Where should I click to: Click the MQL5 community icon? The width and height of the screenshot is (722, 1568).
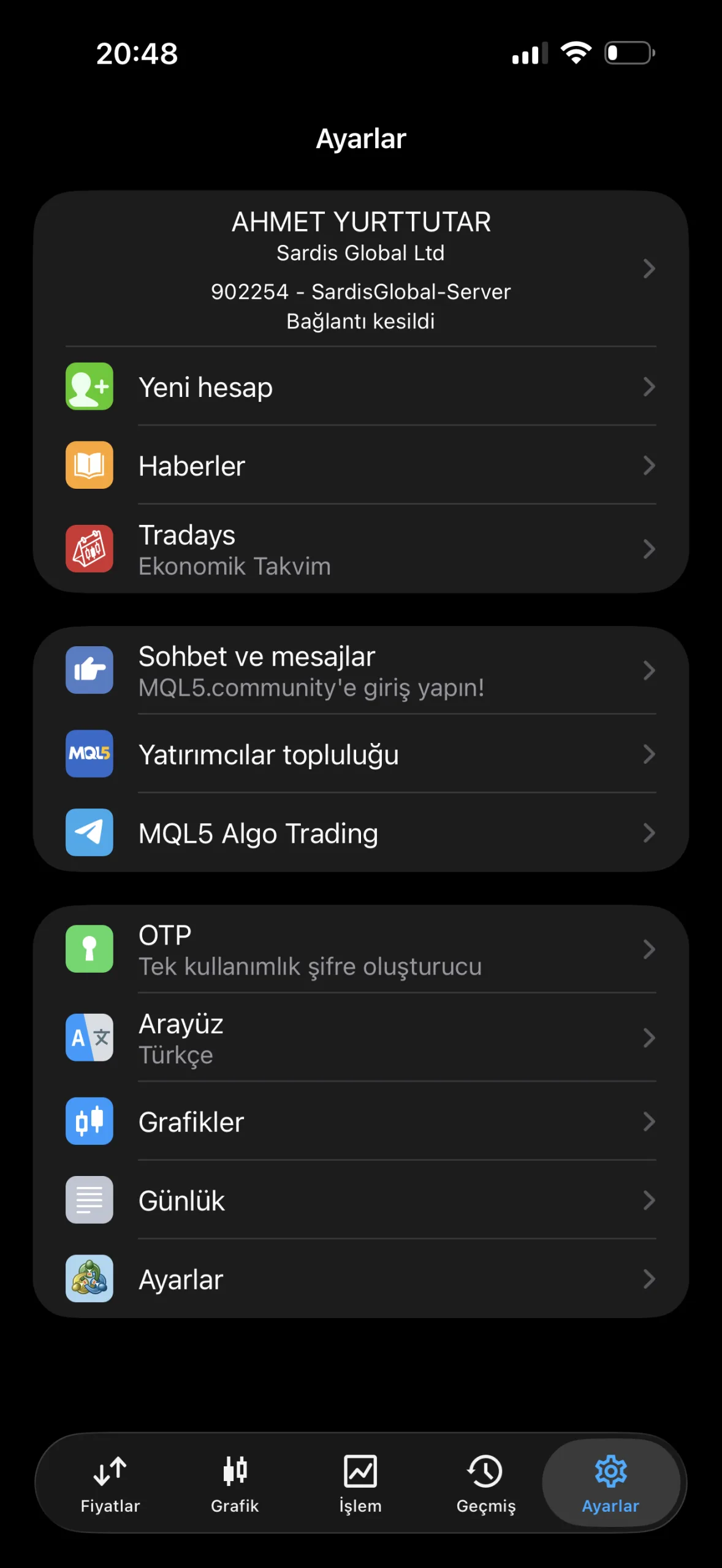pos(89,755)
